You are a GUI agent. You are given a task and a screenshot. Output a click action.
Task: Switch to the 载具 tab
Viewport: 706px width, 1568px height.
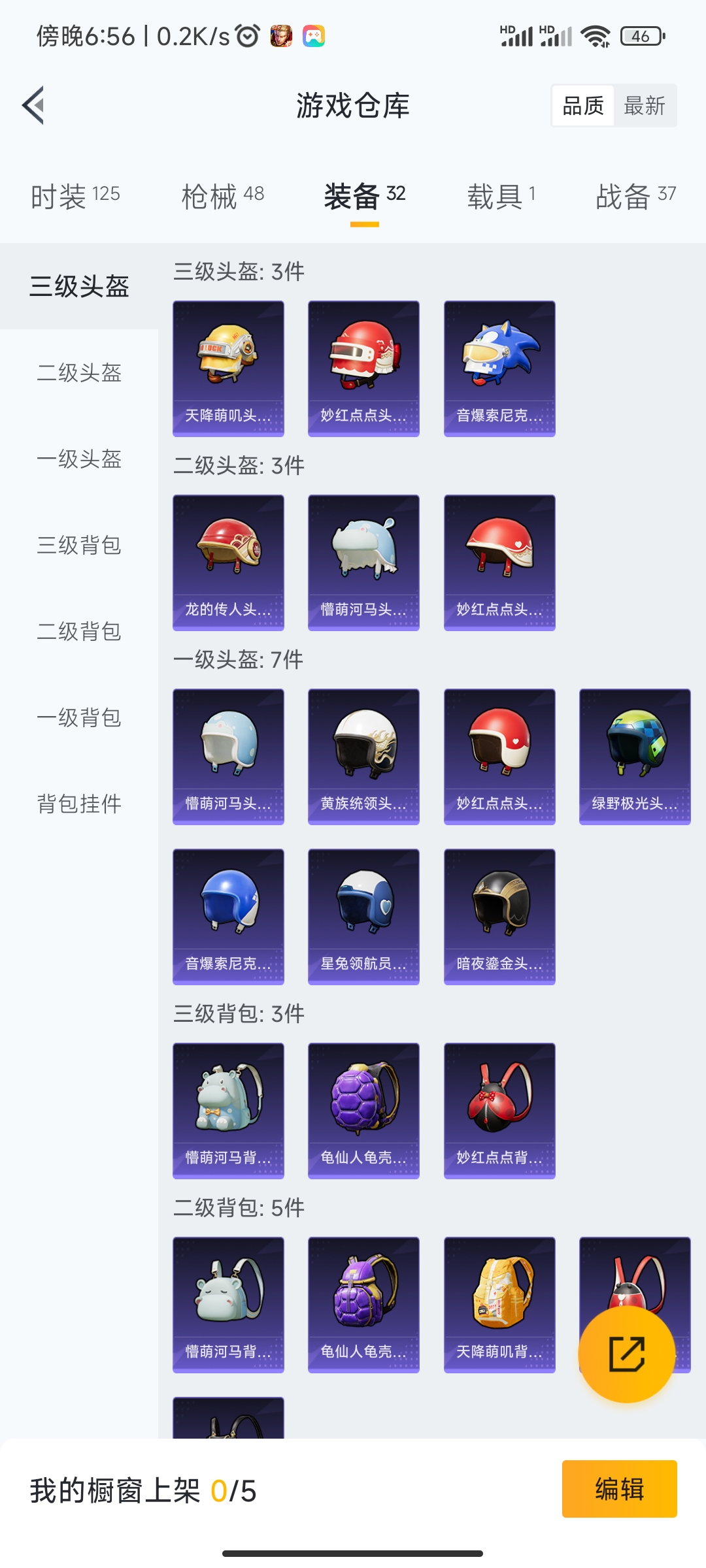pos(501,196)
